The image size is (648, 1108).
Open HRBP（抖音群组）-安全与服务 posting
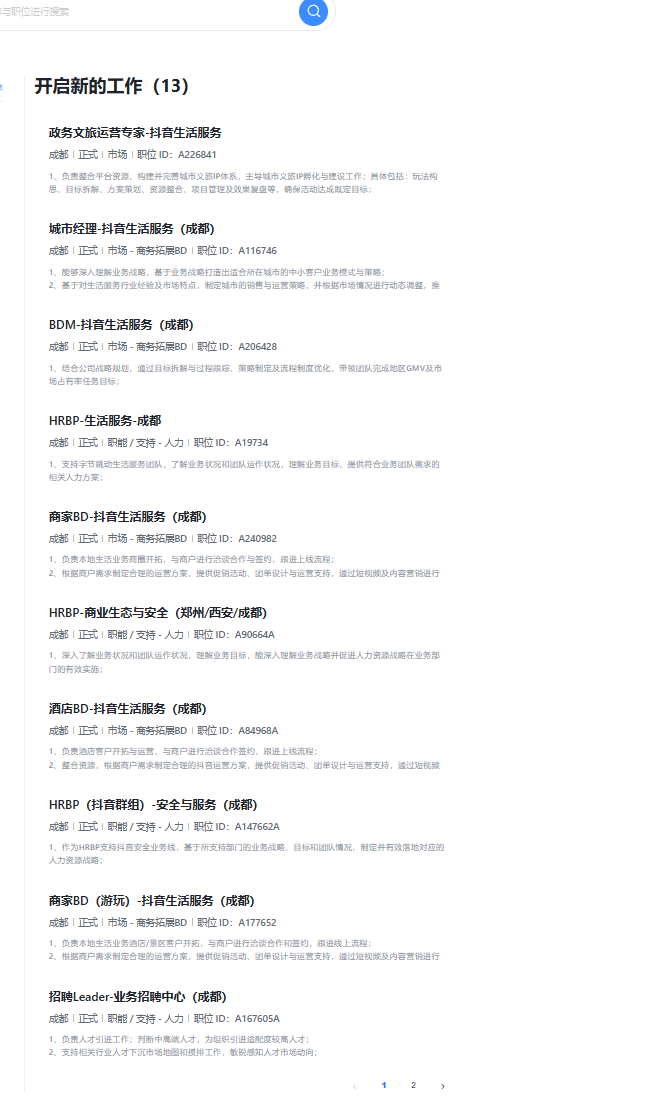pos(151,804)
